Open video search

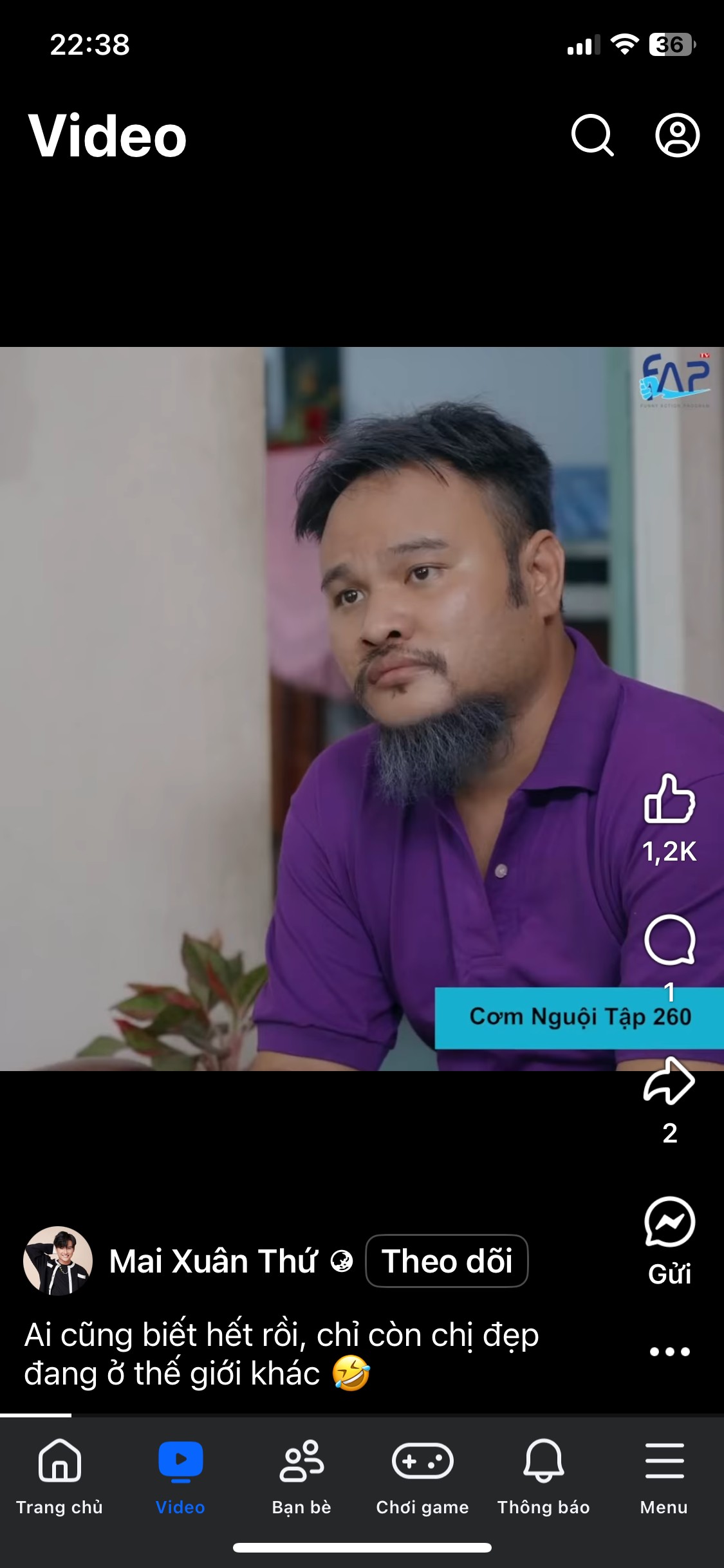point(593,135)
